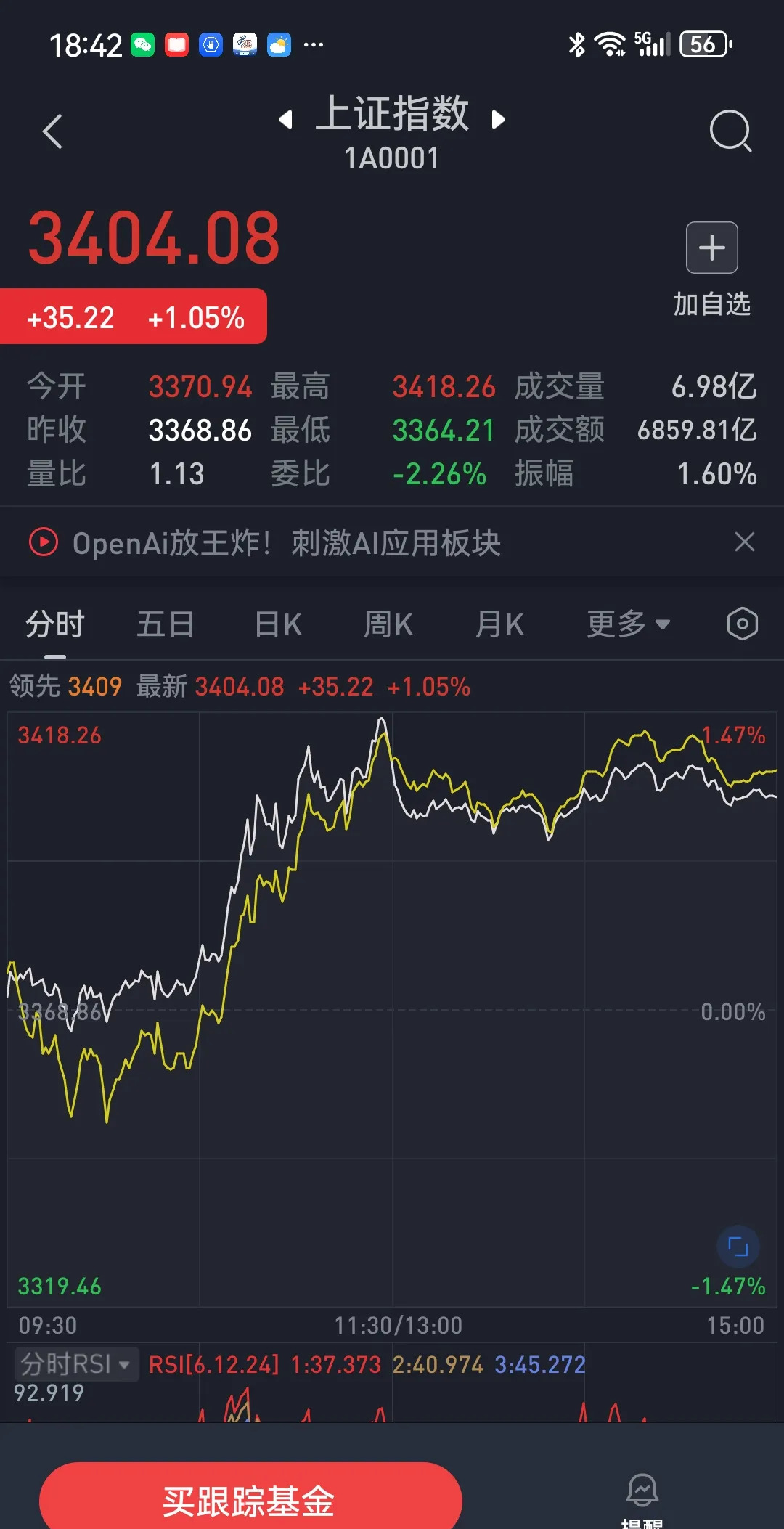This screenshot has width=784, height=1529.
Task: Change indicator via the 分时RSI dropdown
Action: click(x=76, y=1363)
